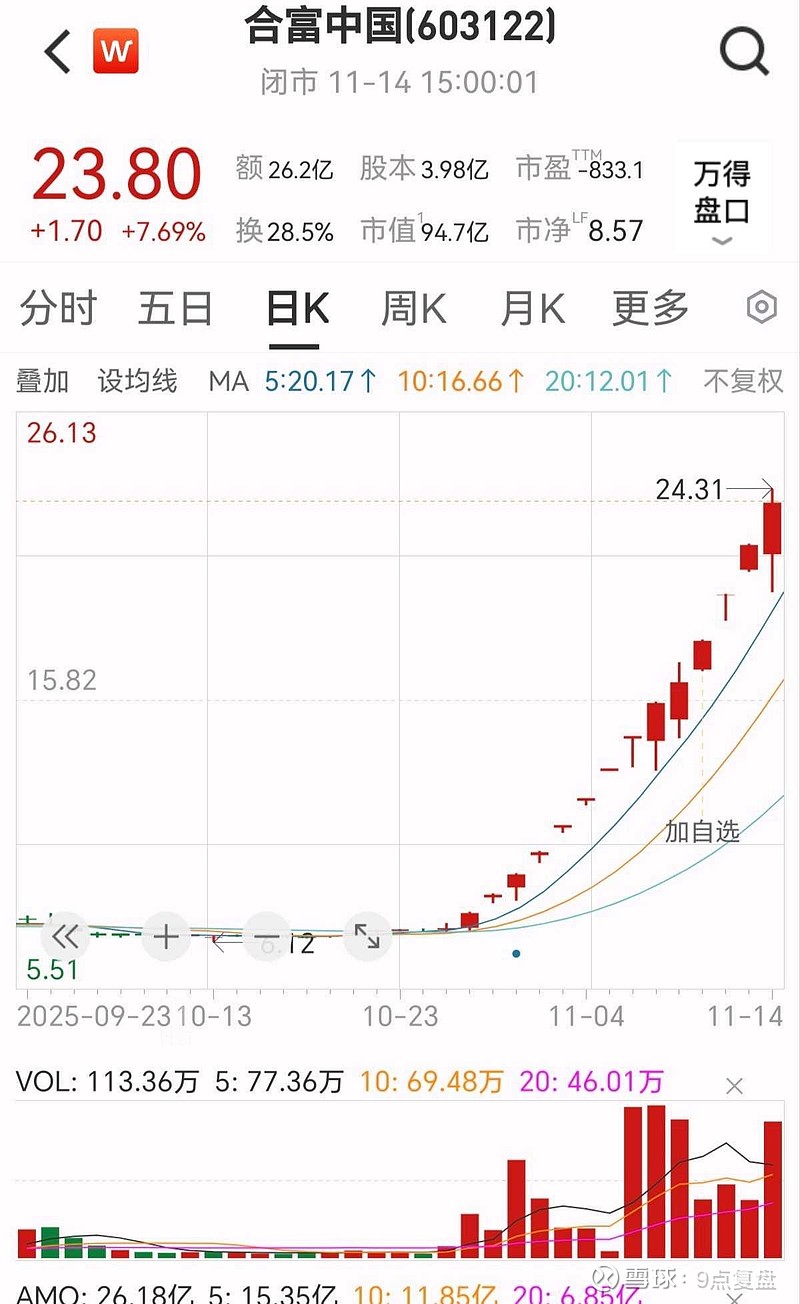
Task: Expand the 万得盘口 panel chevron
Action: [721, 240]
